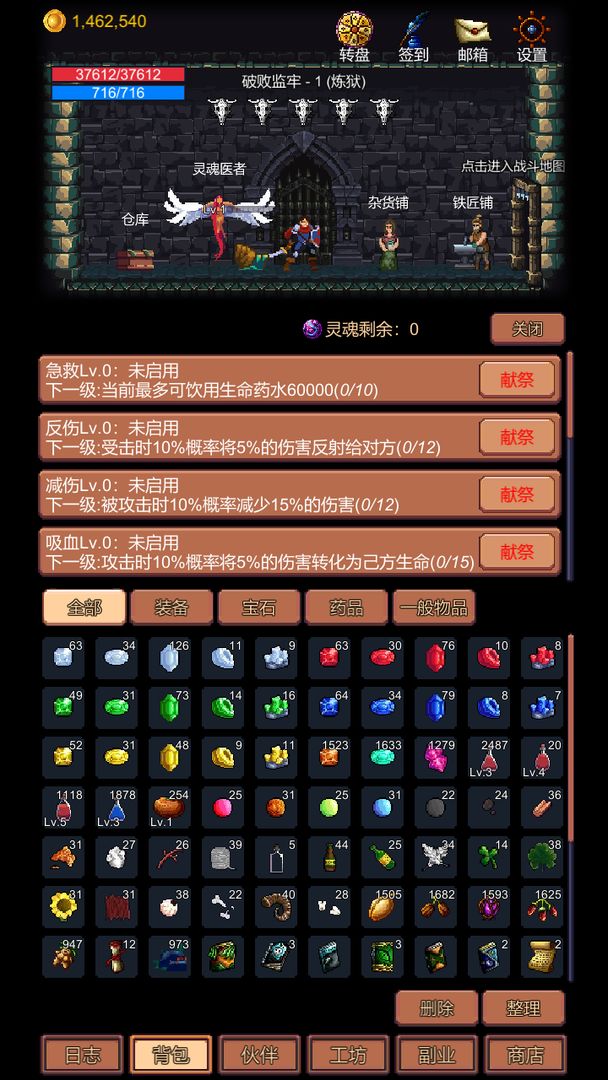
Task: Switch to the 伙伴 tab
Action: [259, 1054]
